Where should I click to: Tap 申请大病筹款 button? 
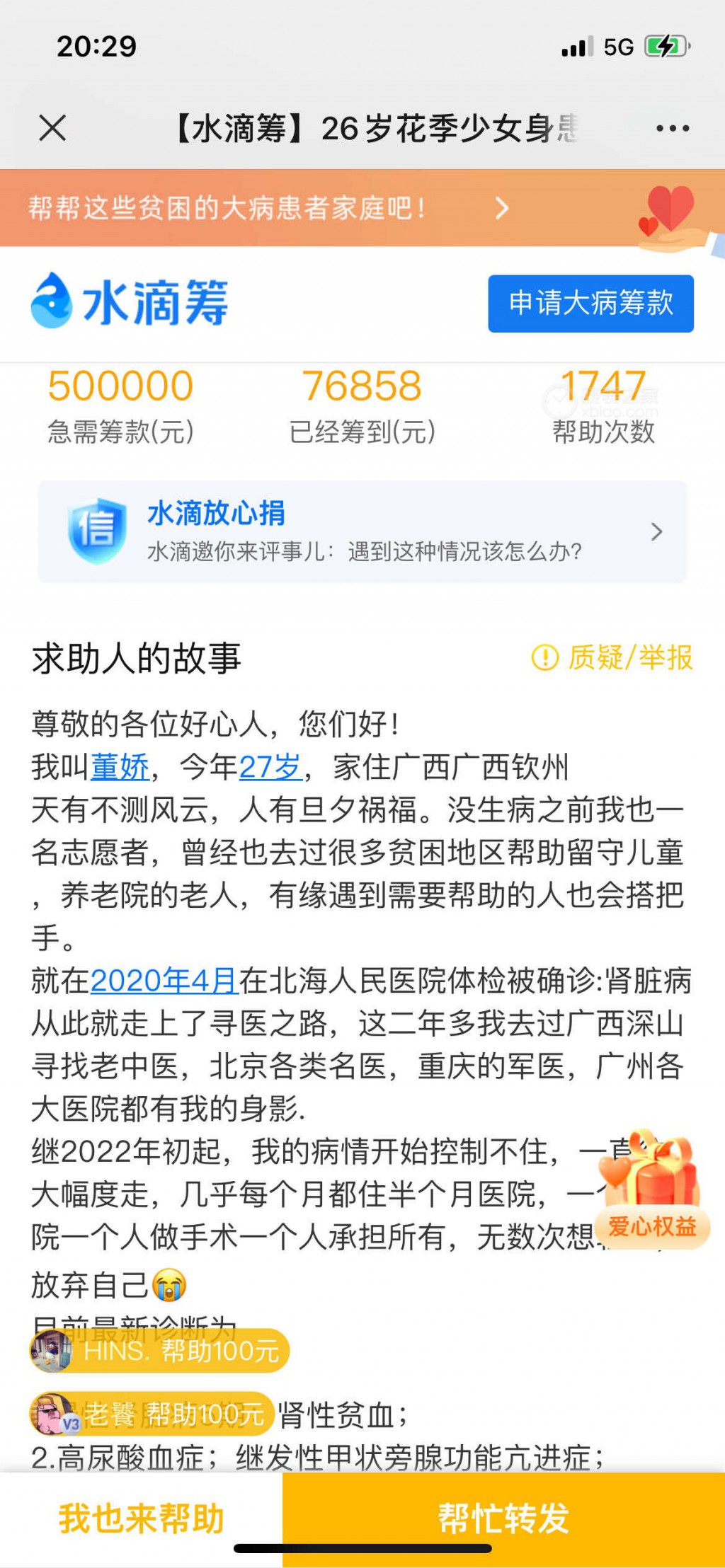point(590,304)
